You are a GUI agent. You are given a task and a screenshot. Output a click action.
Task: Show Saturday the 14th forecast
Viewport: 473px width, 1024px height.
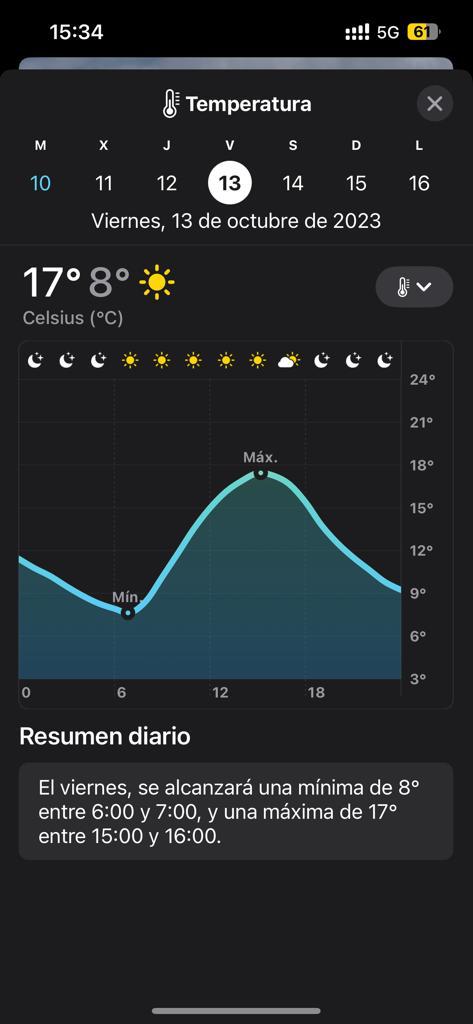(293, 183)
